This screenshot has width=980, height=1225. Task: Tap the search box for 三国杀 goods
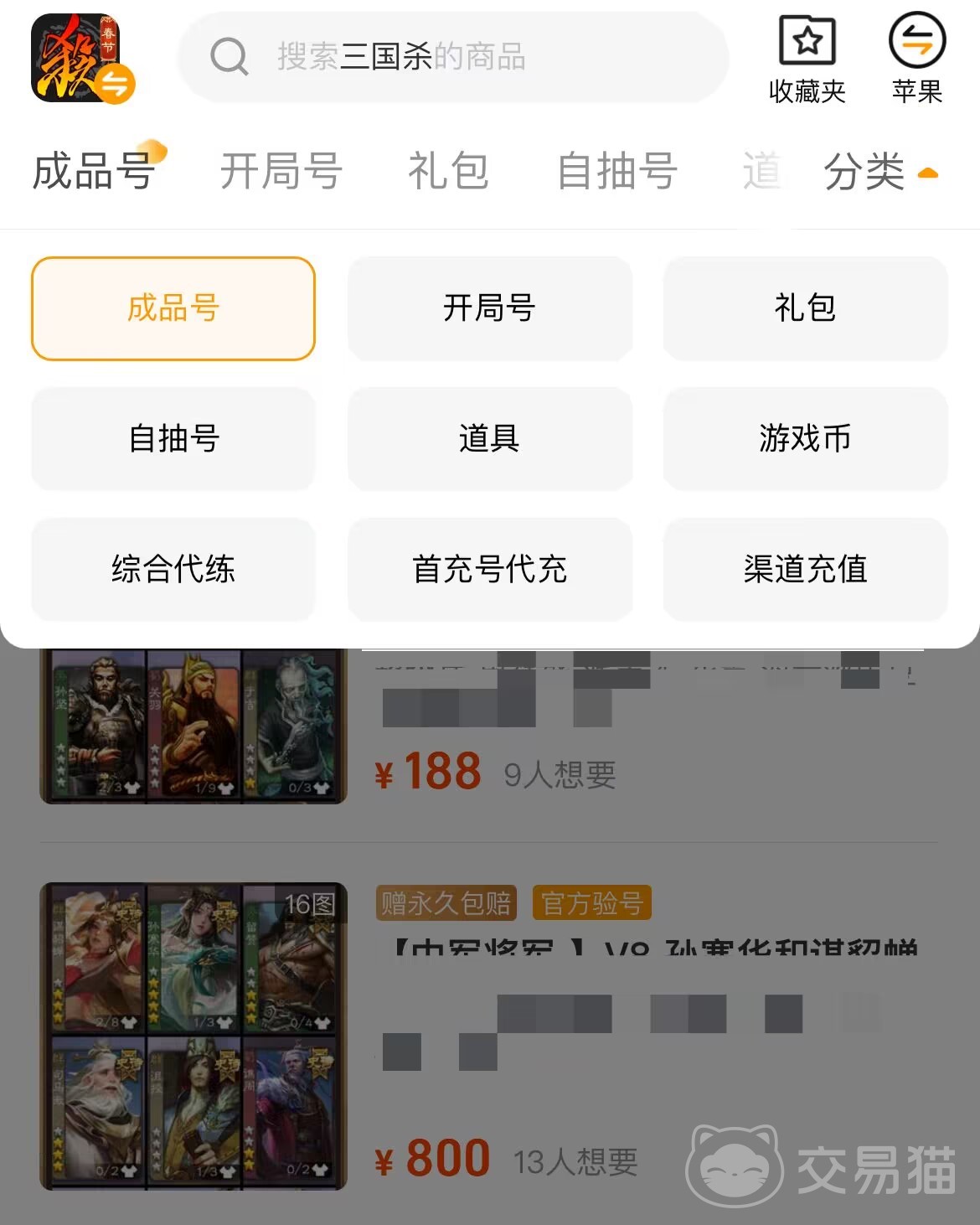click(452, 57)
